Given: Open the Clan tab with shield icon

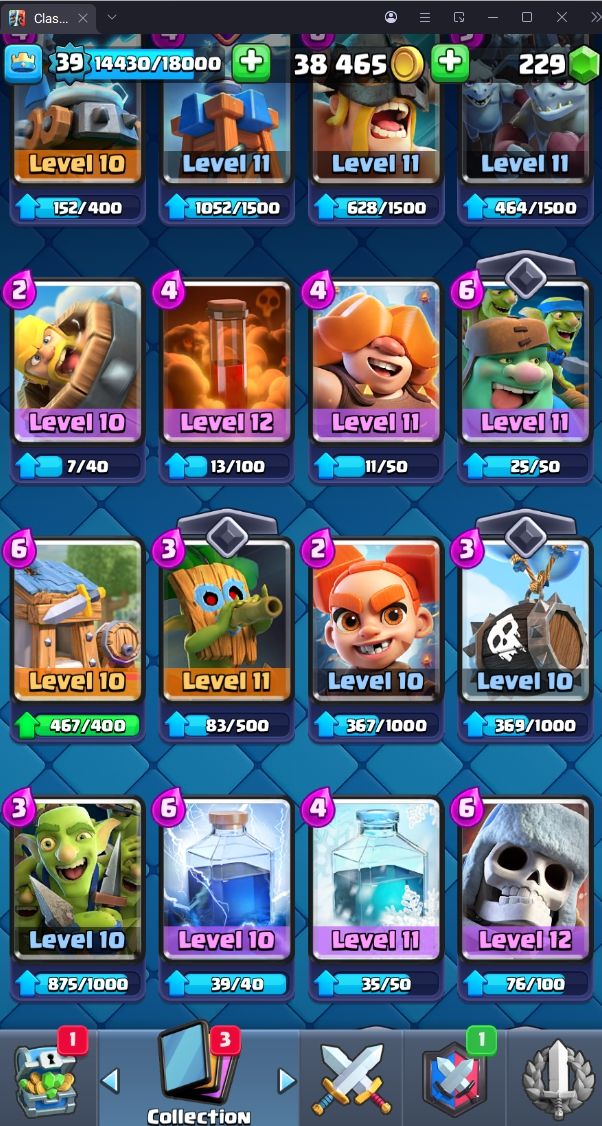Looking at the screenshot, I should click(x=452, y=1078).
